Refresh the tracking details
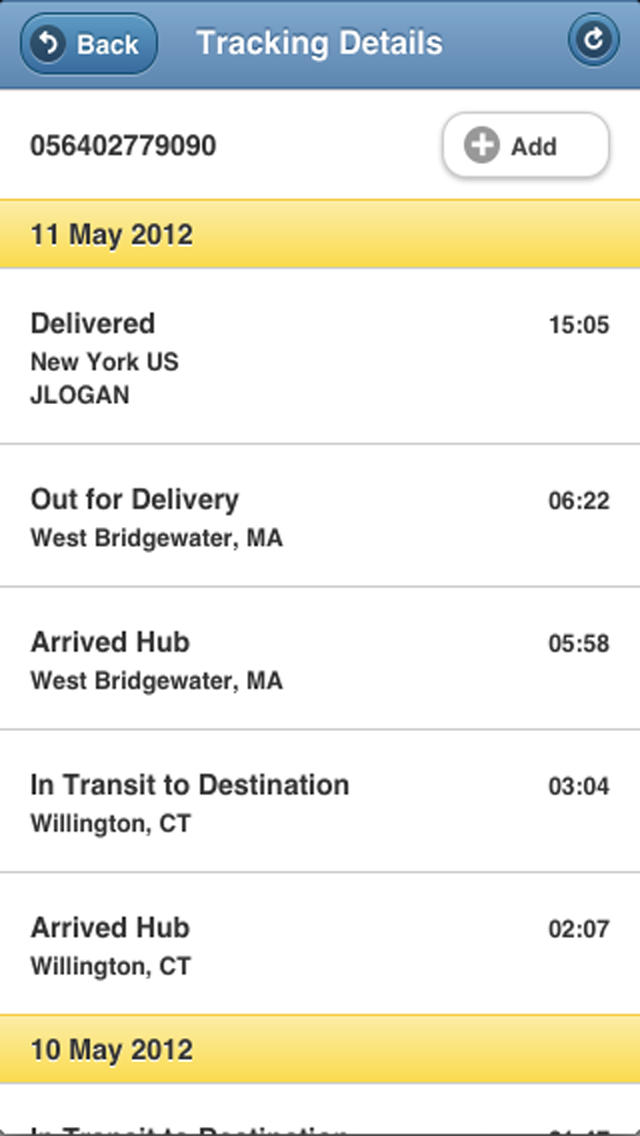 click(594, 40)
